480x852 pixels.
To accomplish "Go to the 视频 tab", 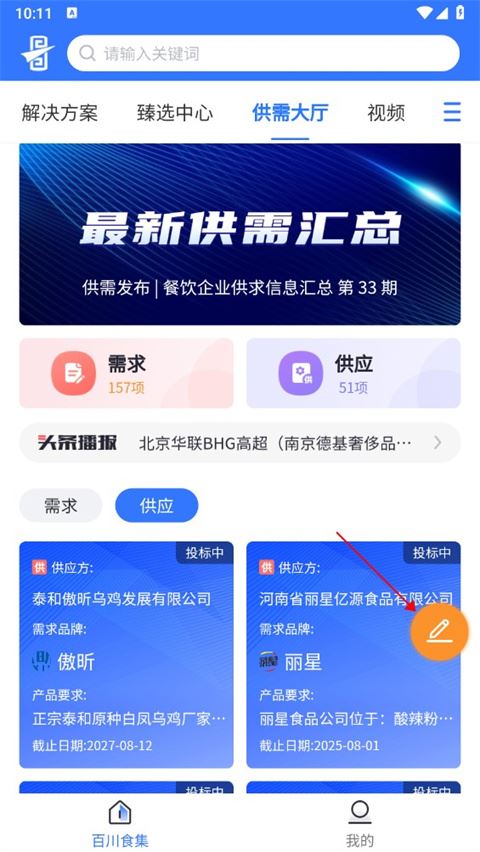I will tap(386, 113).
